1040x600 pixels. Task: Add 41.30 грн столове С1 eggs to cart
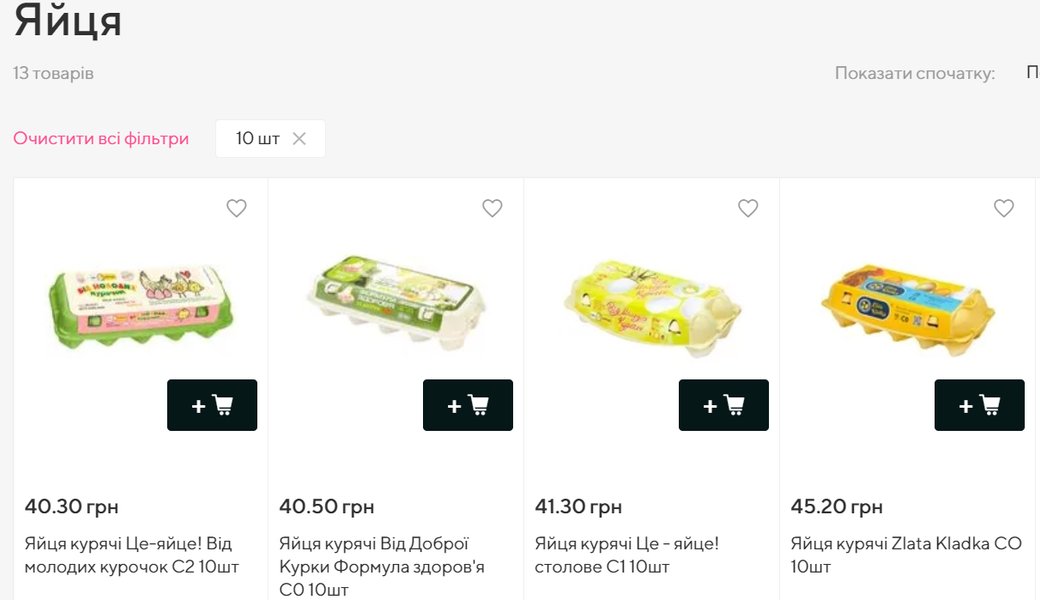(724, 405)
